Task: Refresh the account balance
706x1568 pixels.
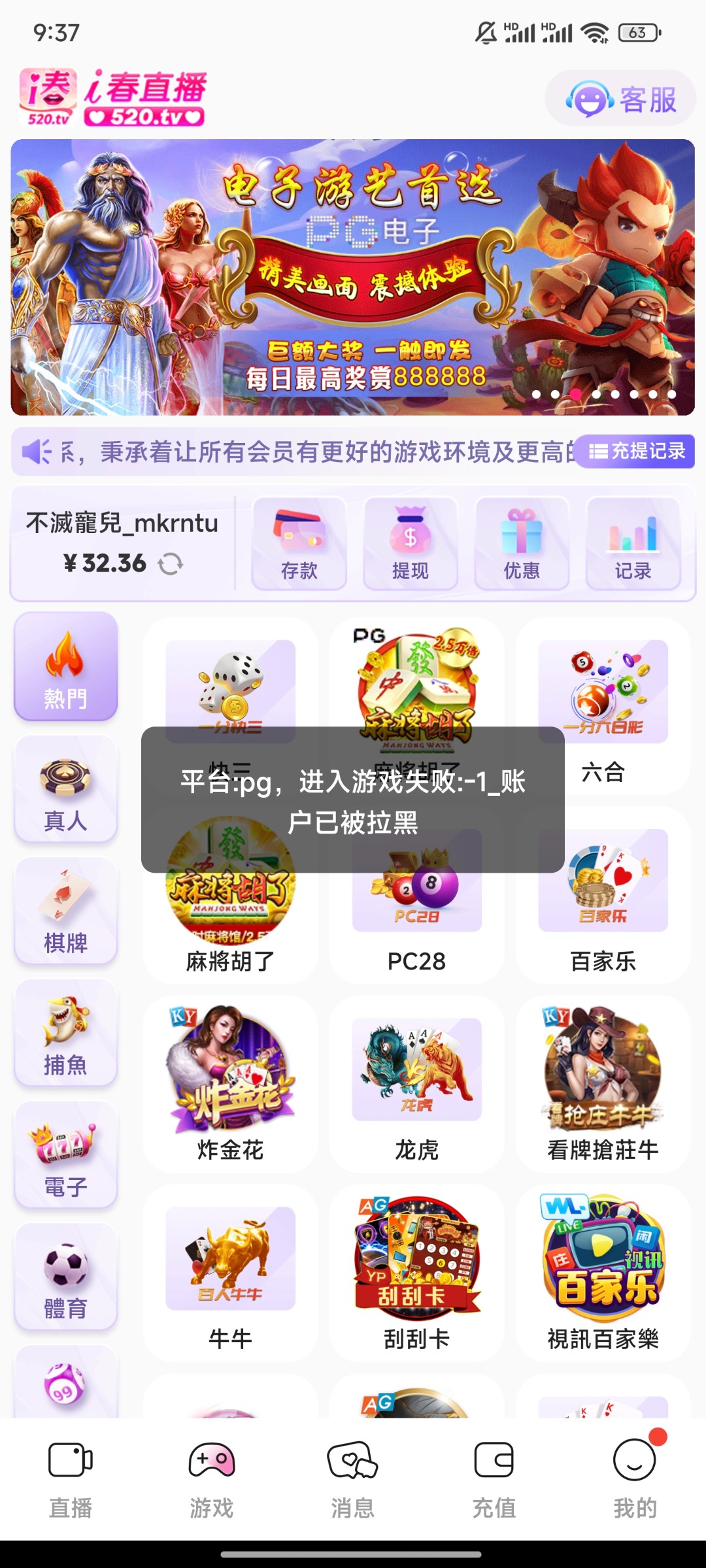Action: click(x=171, y=564)
